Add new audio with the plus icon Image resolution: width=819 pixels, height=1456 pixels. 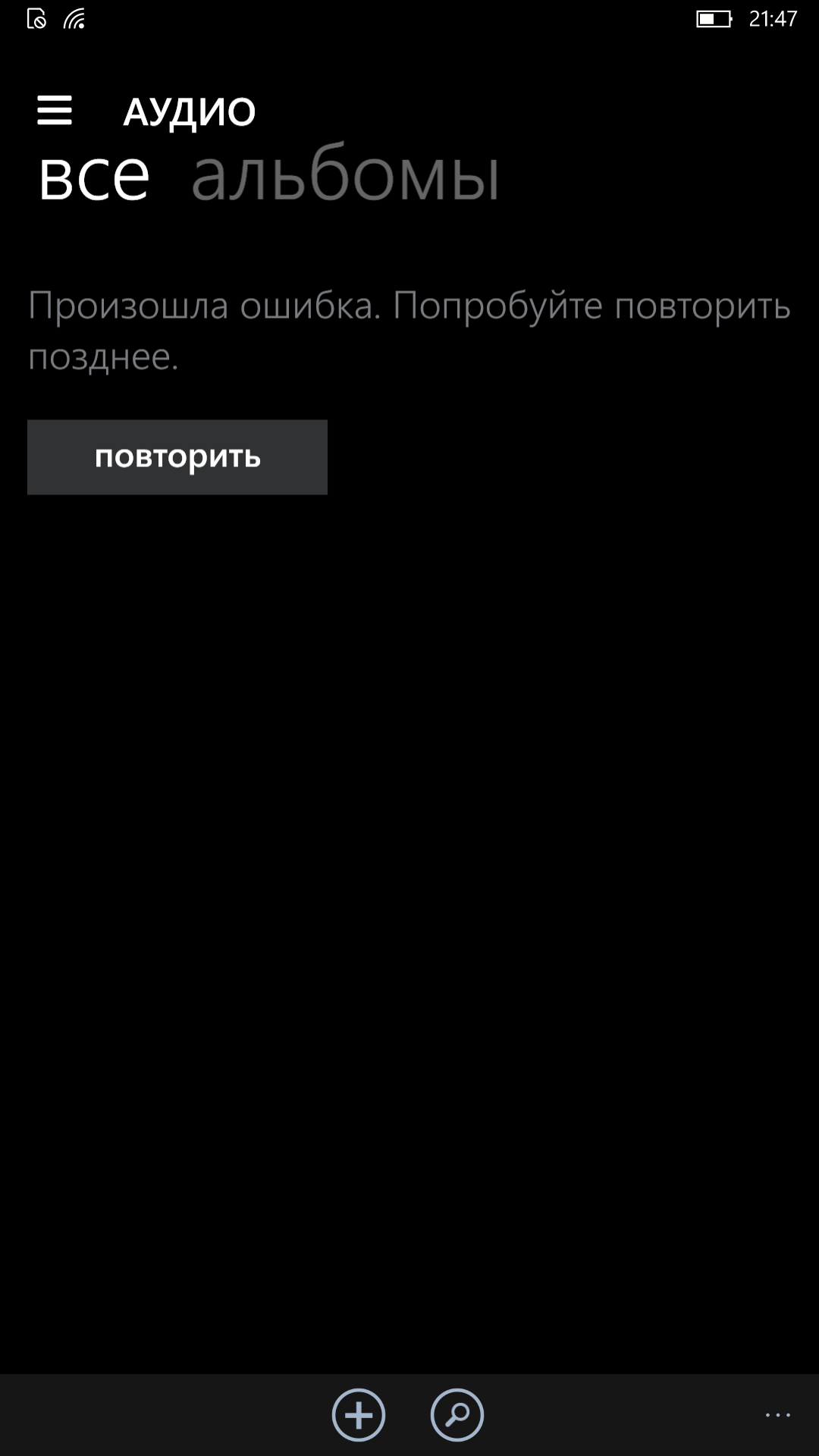[x=359, y=1415]
